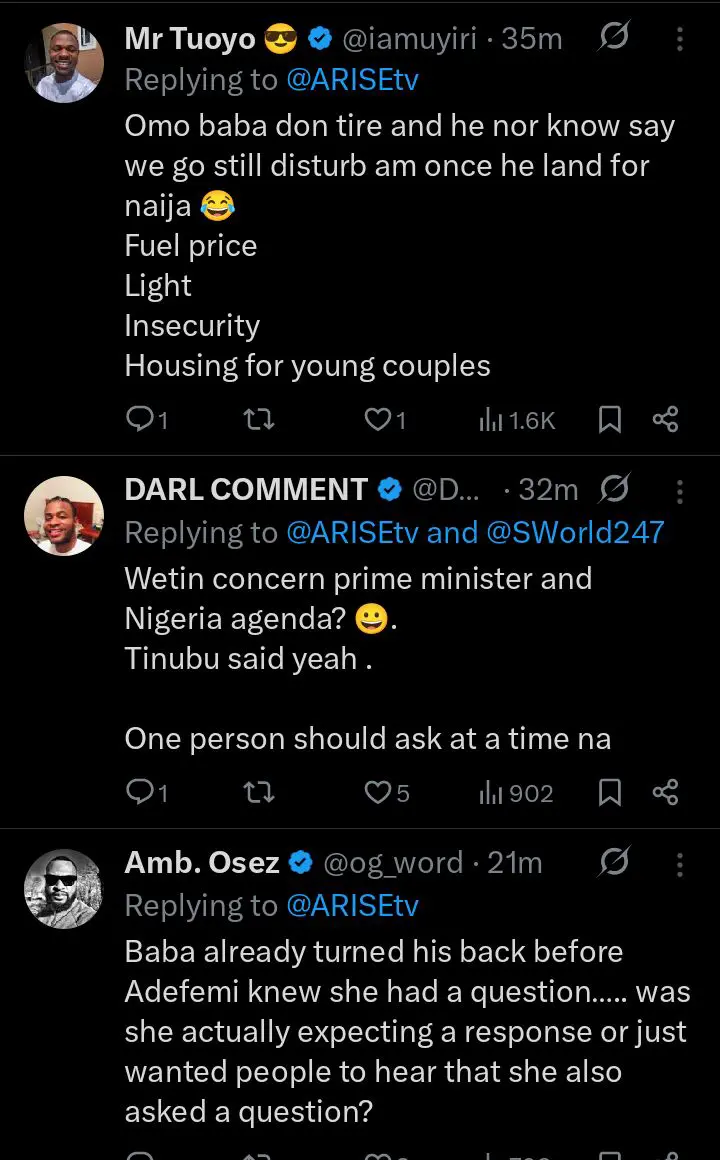Repost DARL COMMENT's tweet
This screenshot has height=1160, width=720.
(259, 793)
